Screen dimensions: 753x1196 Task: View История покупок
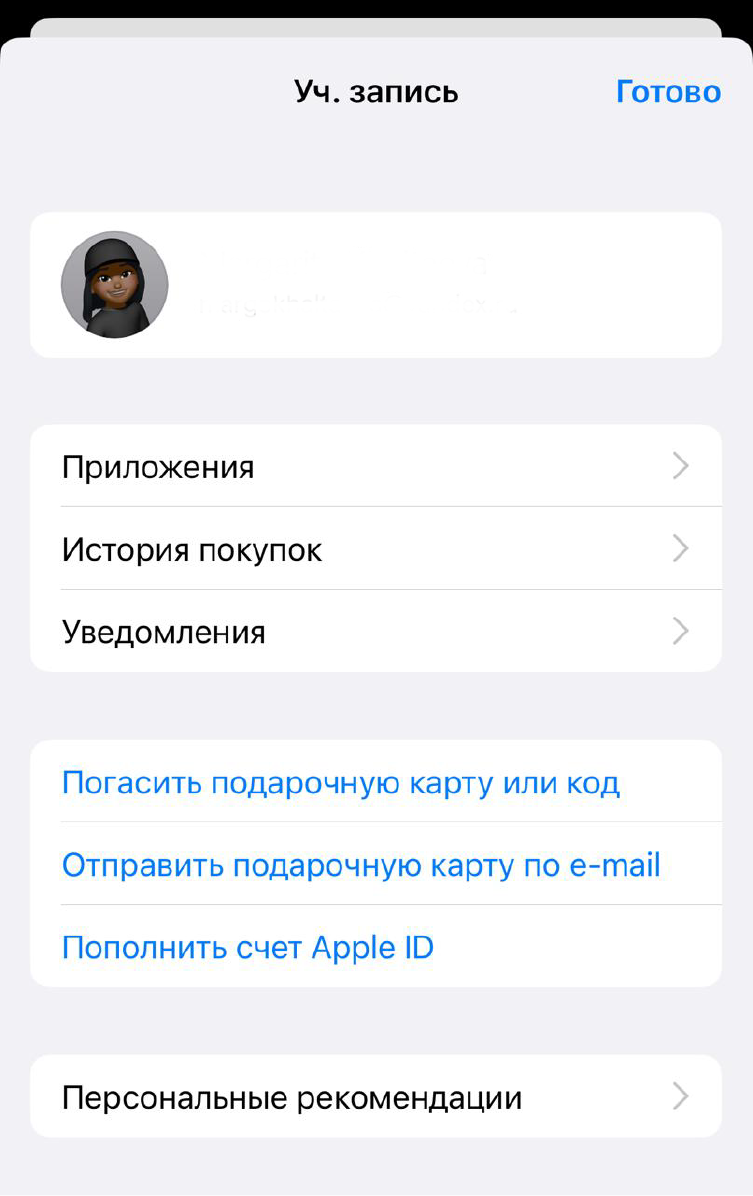[x=375, y=549]
